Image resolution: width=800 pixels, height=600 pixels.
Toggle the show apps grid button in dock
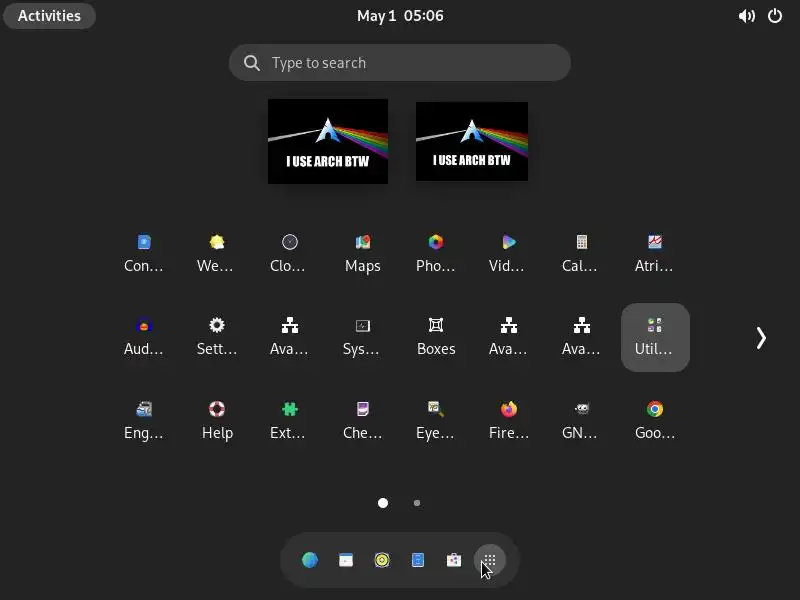[x=489, y=560]
